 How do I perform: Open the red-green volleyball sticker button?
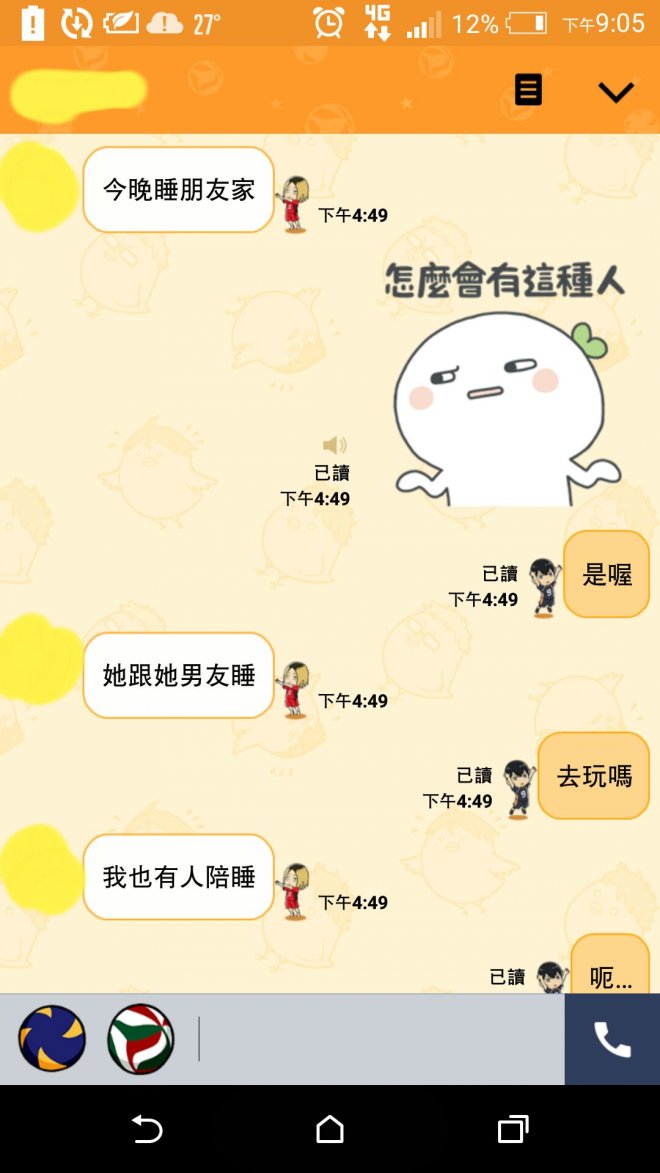tap(141, 1039)
